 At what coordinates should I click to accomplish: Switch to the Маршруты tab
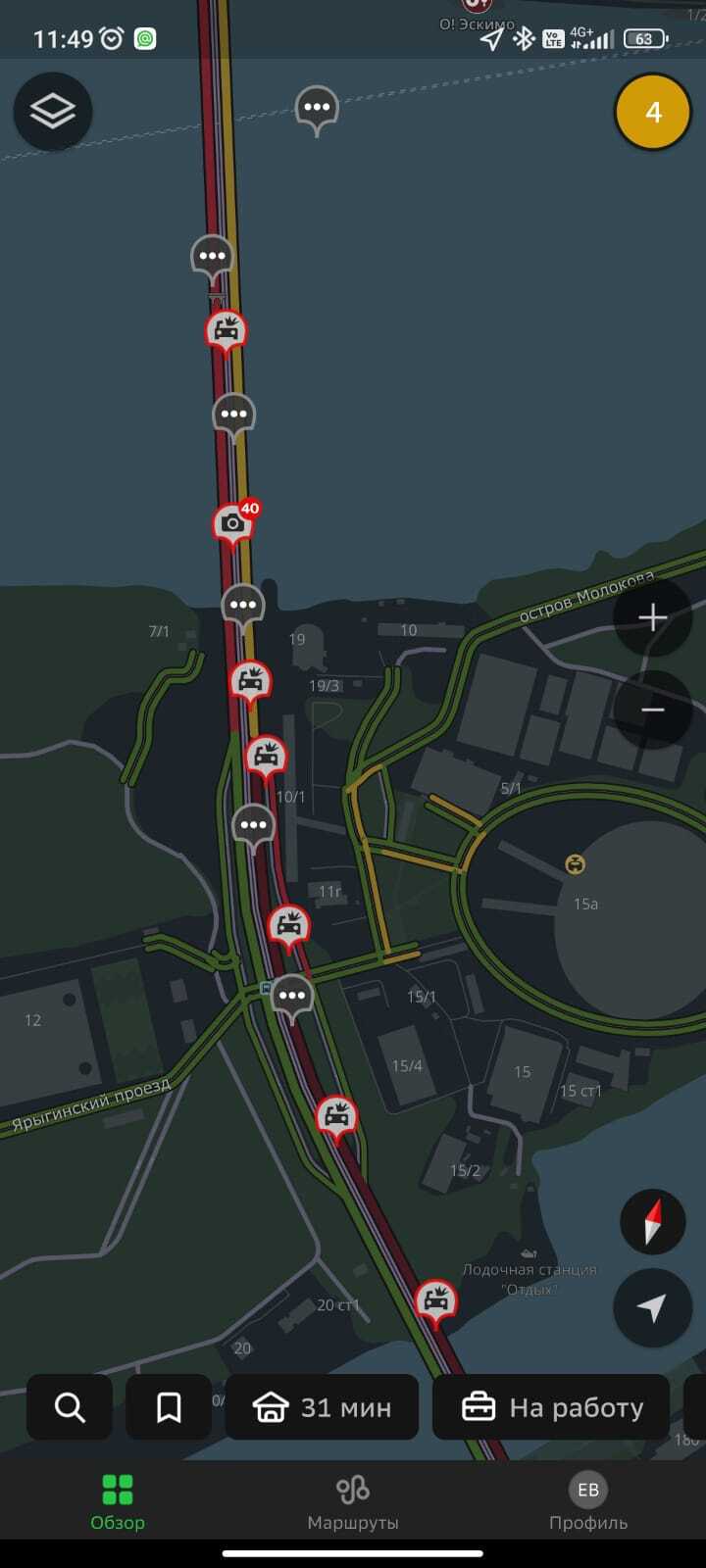(x=353, y=1502)
